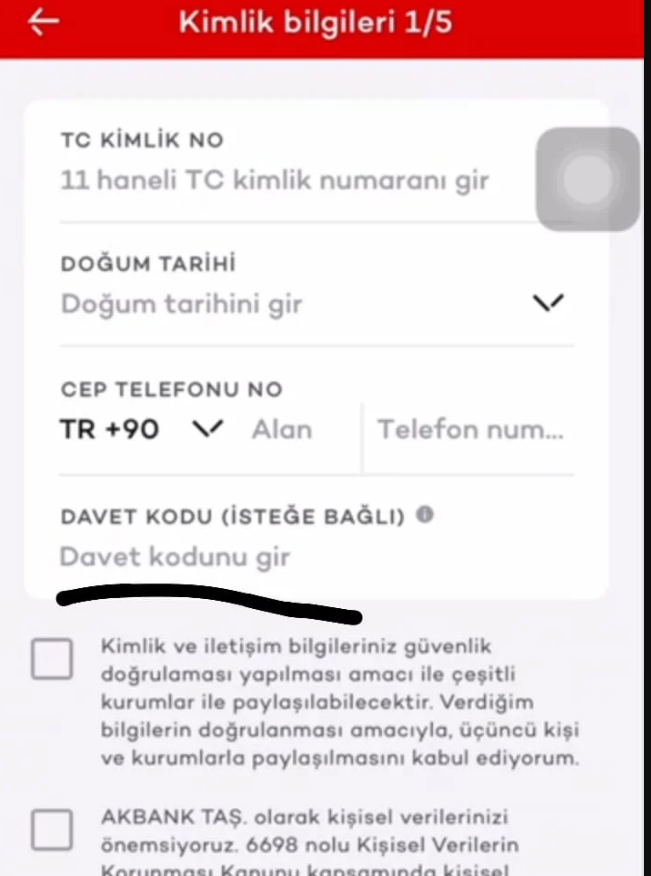The height and width of the screenshot is (876, 651).
Task: Show info about Davet Kodu
Action: pyautogui.click(x=425, y=516)
